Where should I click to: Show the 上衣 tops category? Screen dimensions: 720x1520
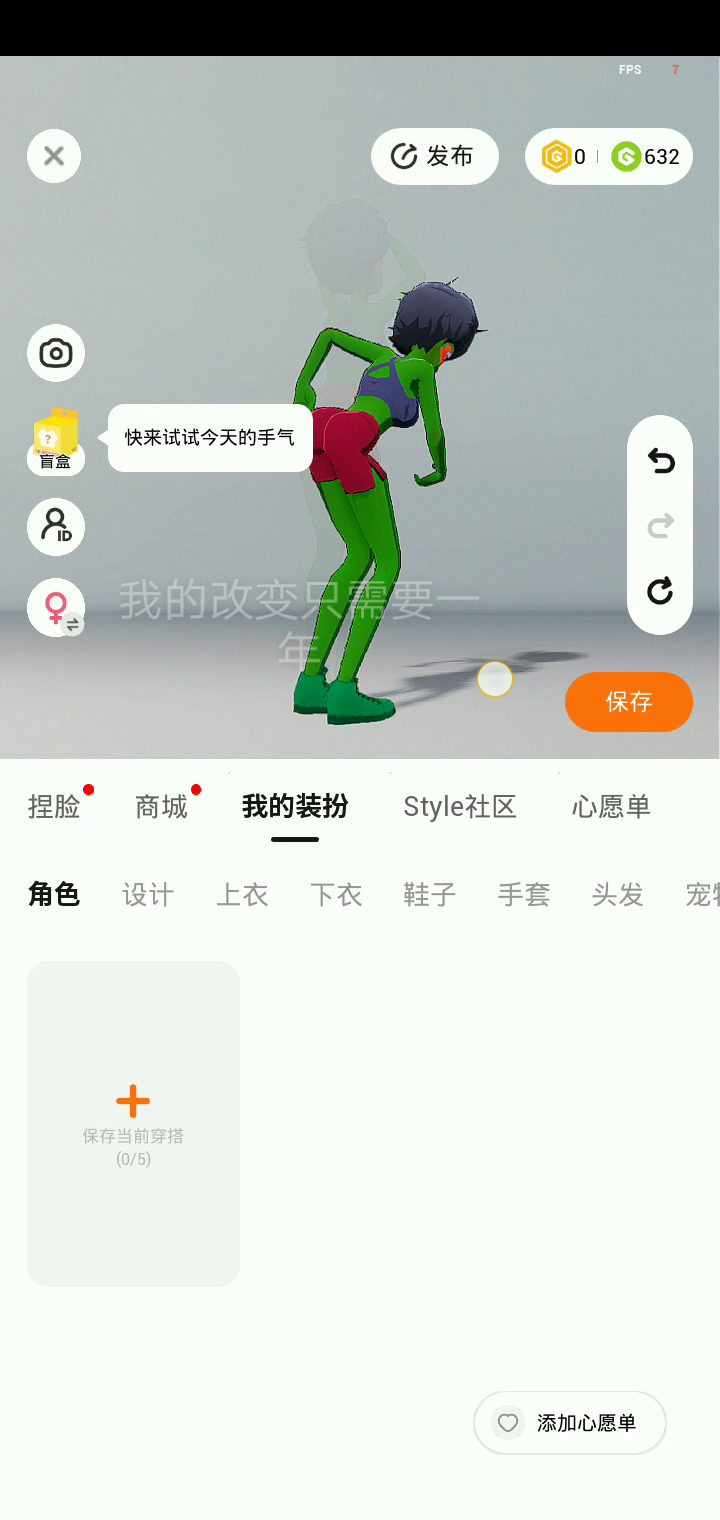click(242, 894)
